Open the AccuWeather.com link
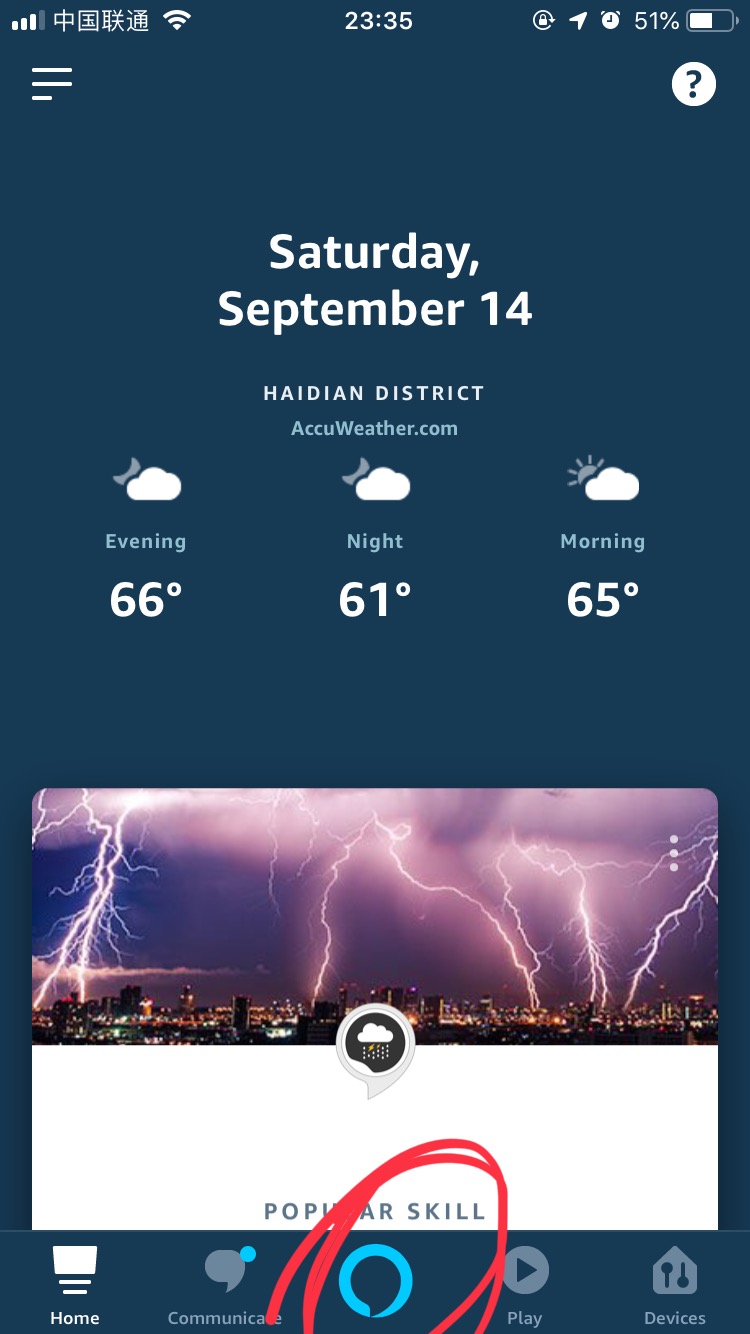 pos(375,428)
